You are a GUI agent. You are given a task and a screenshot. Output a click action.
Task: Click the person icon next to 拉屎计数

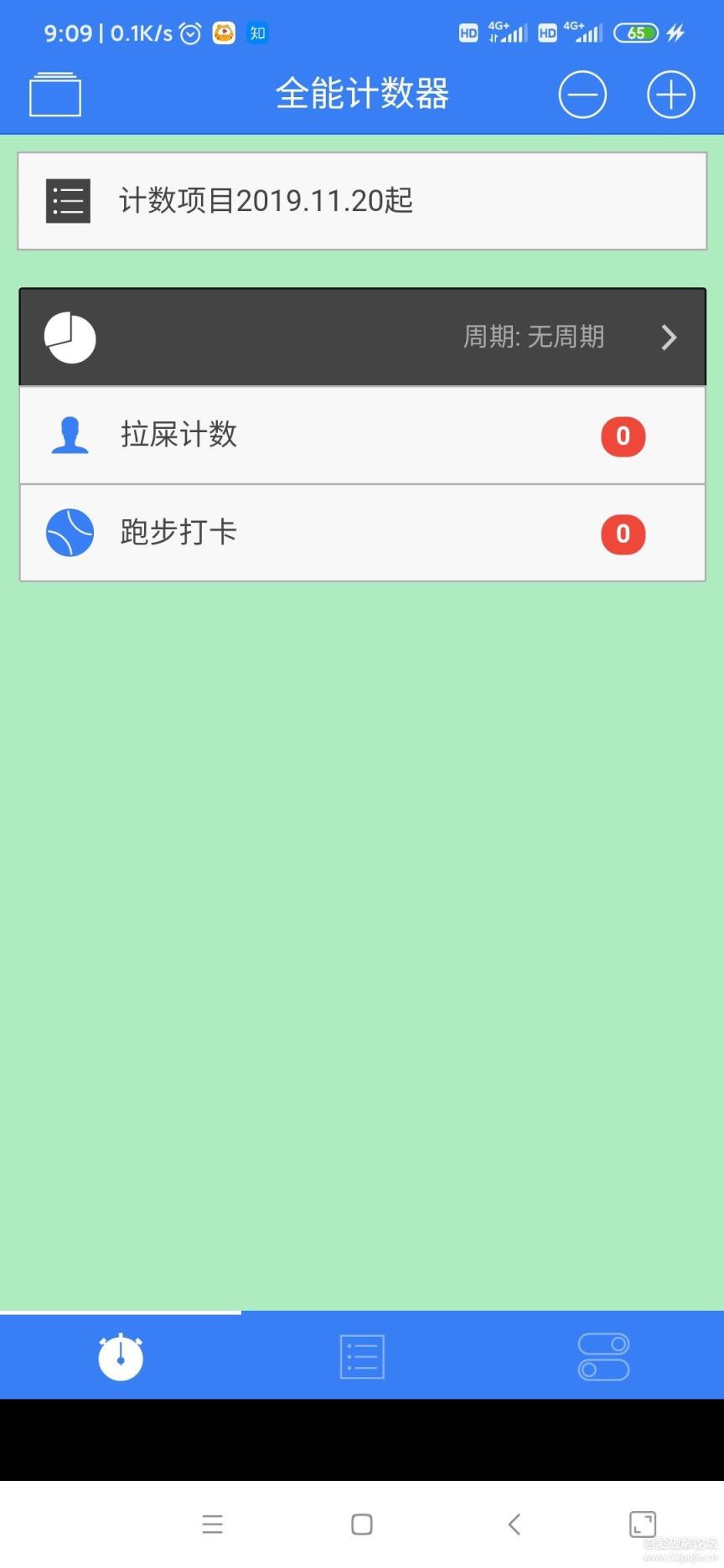point(70,436)
